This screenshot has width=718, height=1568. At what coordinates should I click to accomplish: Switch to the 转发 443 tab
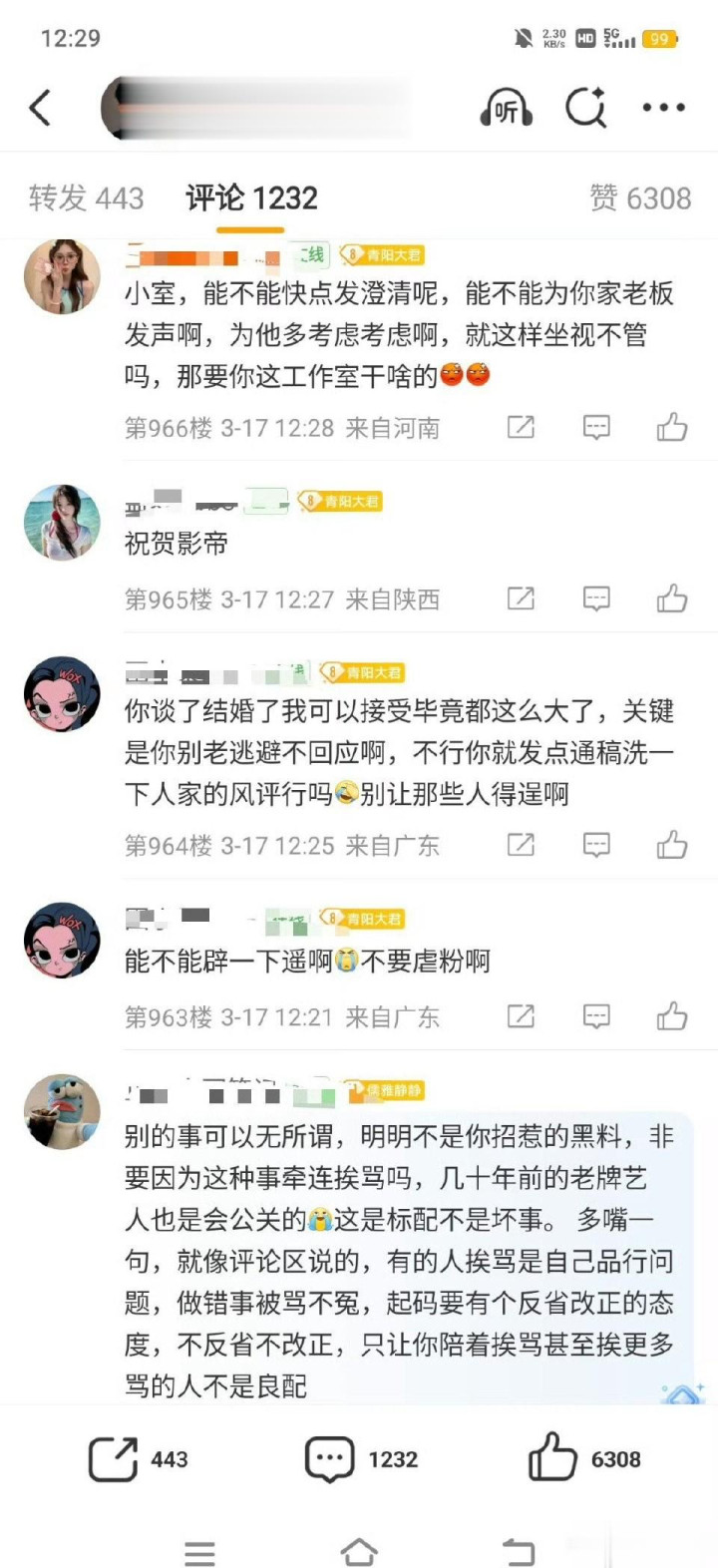coord(86,198)
